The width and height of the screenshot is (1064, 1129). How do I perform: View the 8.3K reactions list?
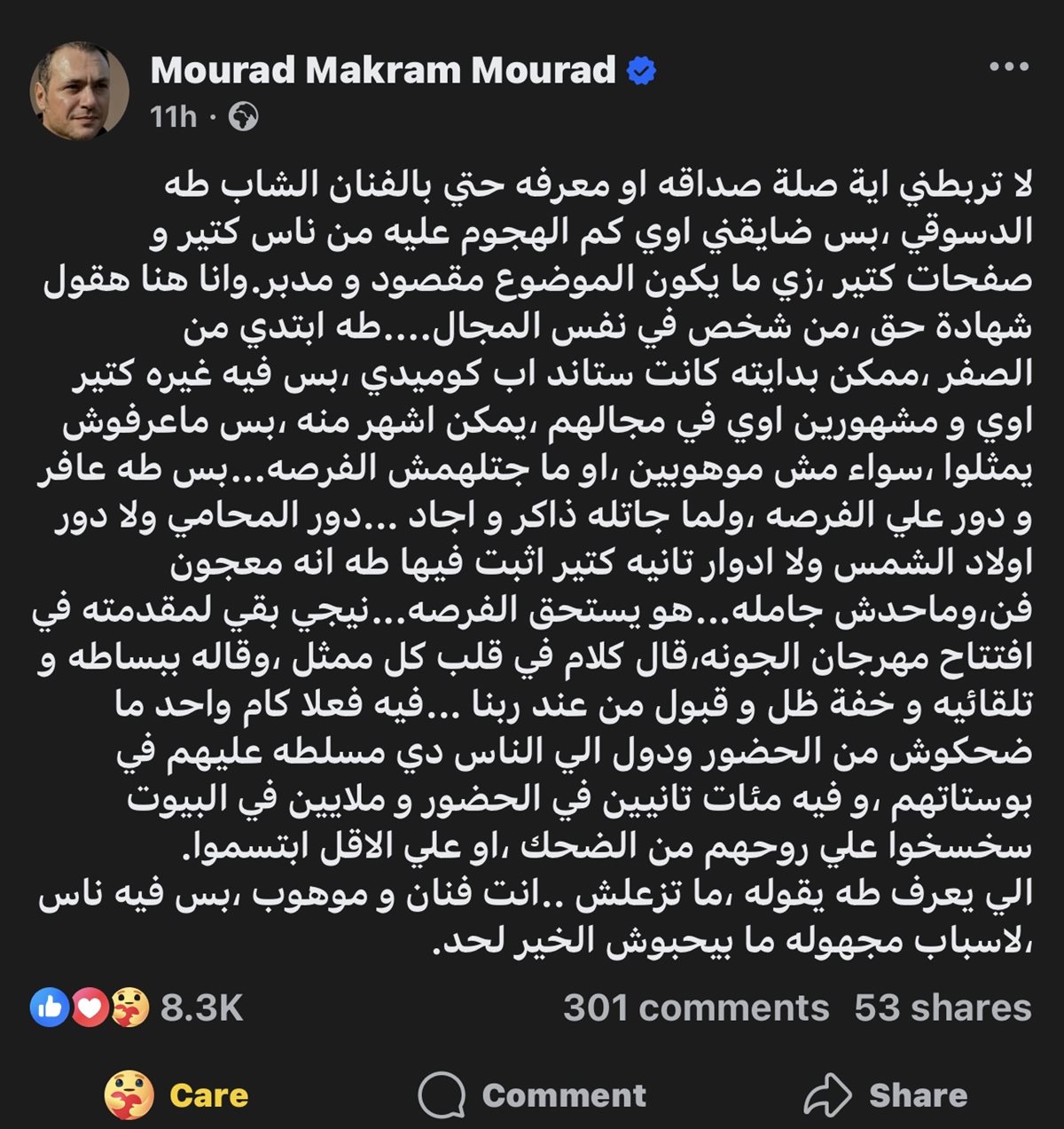coord(137,1008)
